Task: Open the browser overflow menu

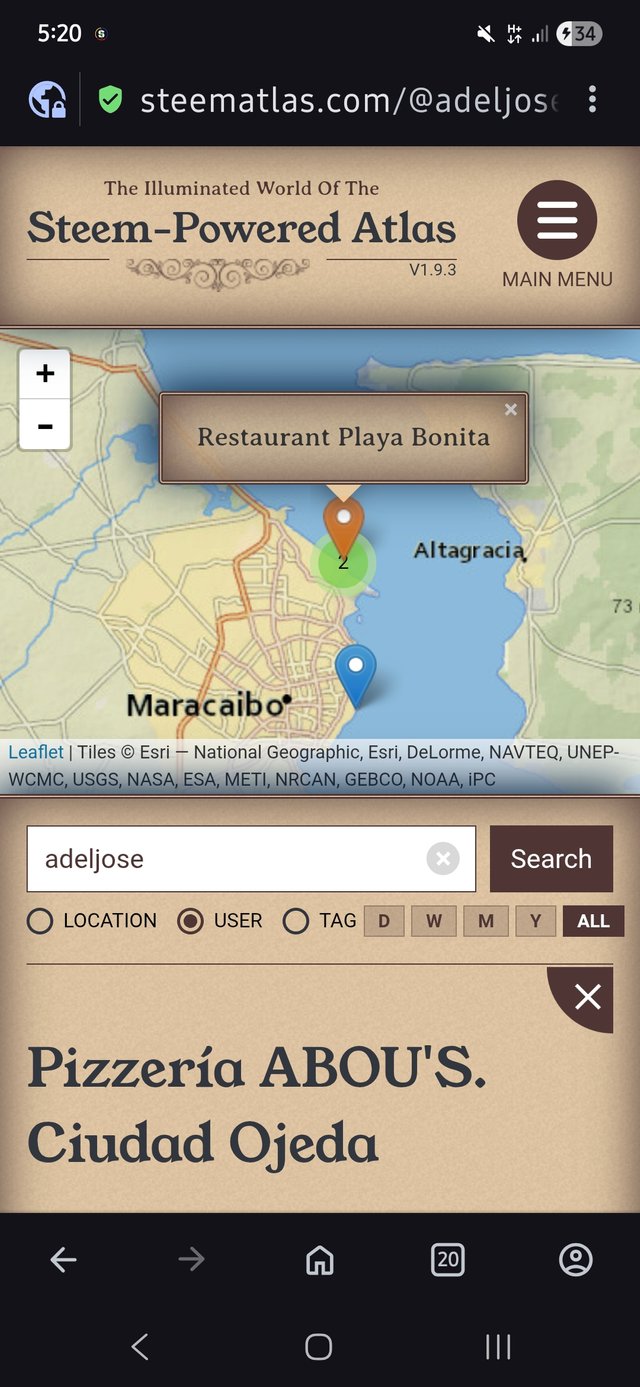Action: [593, 99]
